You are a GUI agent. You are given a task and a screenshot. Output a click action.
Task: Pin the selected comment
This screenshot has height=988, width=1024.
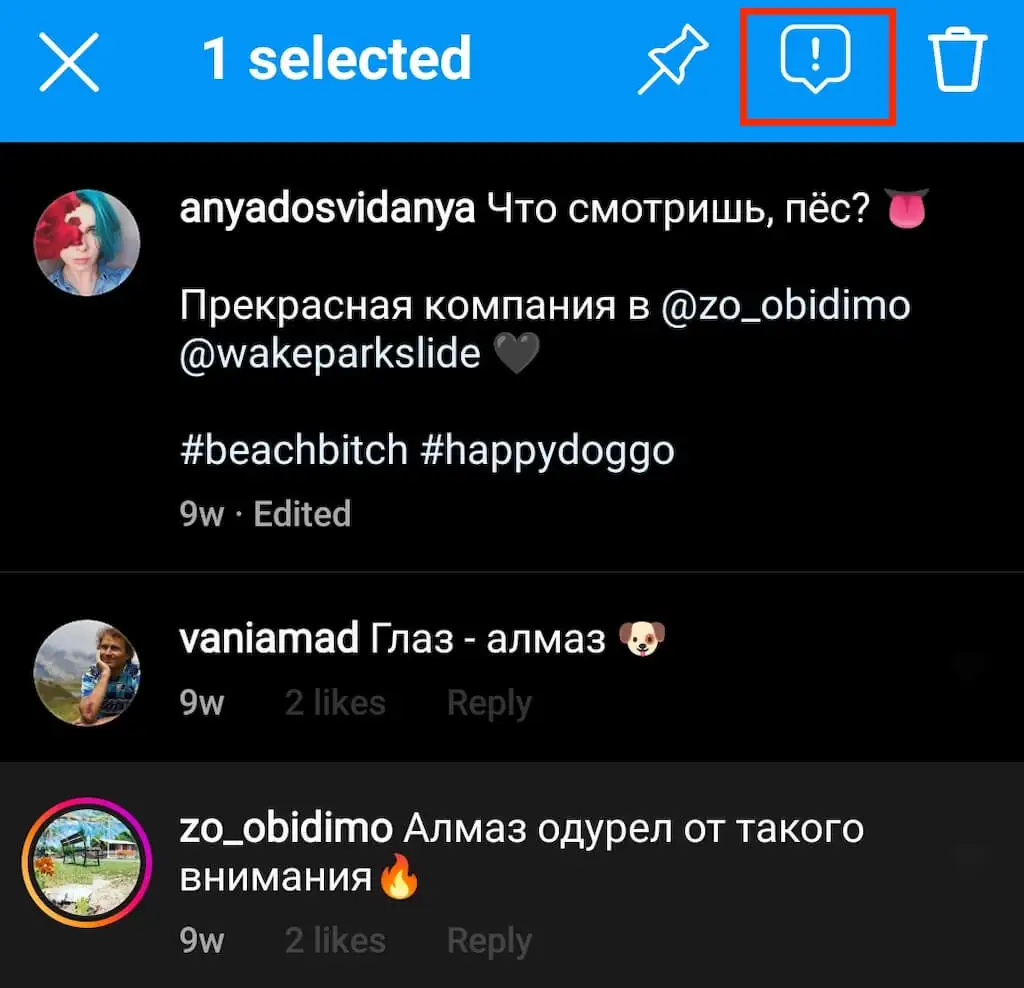675,62
